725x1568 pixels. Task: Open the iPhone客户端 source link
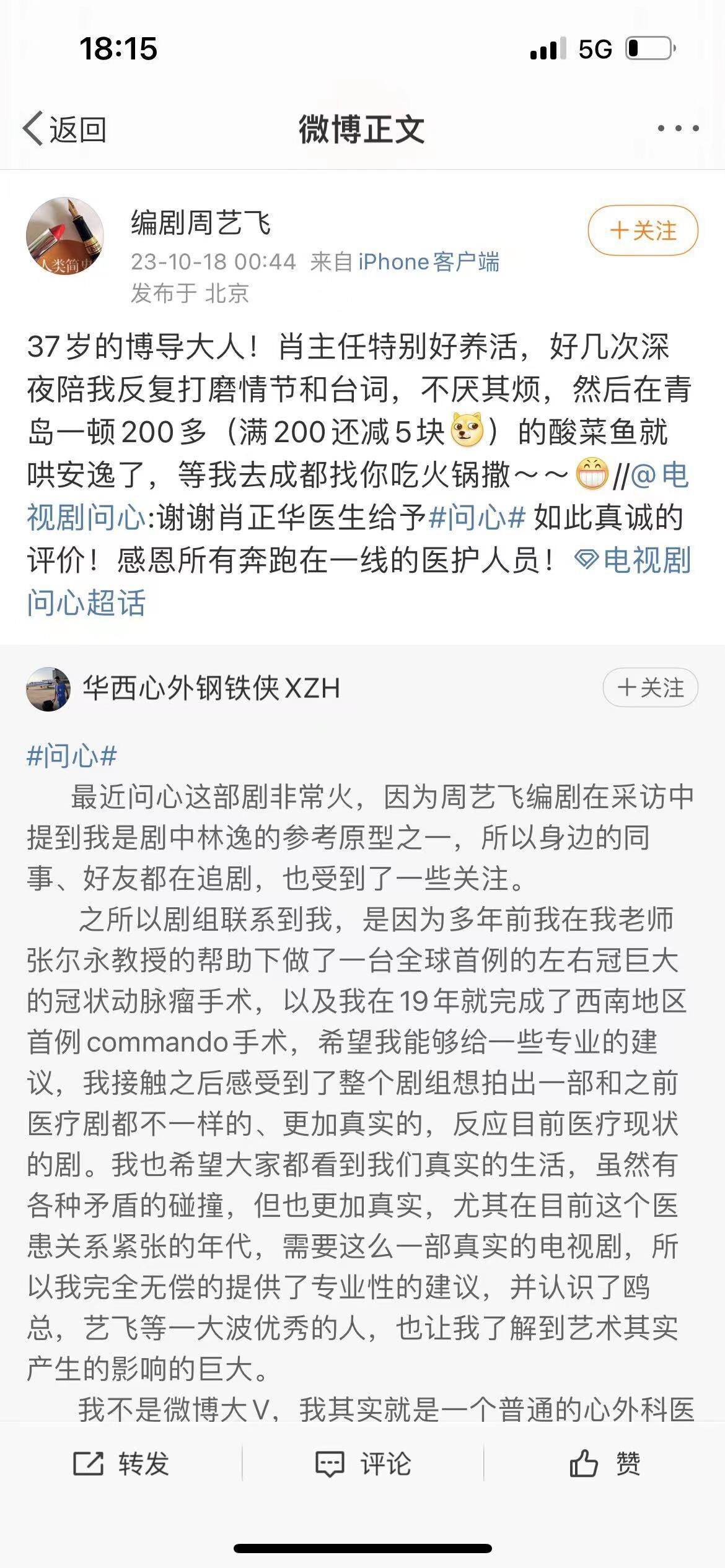(428, 262)
